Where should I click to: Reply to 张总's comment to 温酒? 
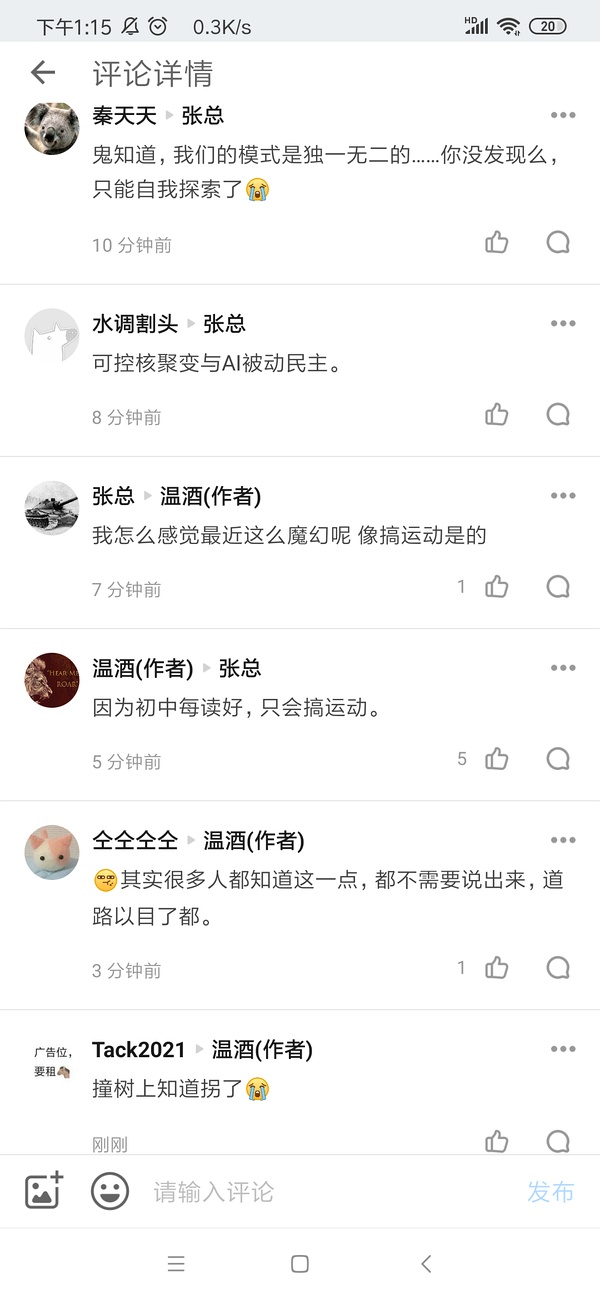(x=558, y=587)
